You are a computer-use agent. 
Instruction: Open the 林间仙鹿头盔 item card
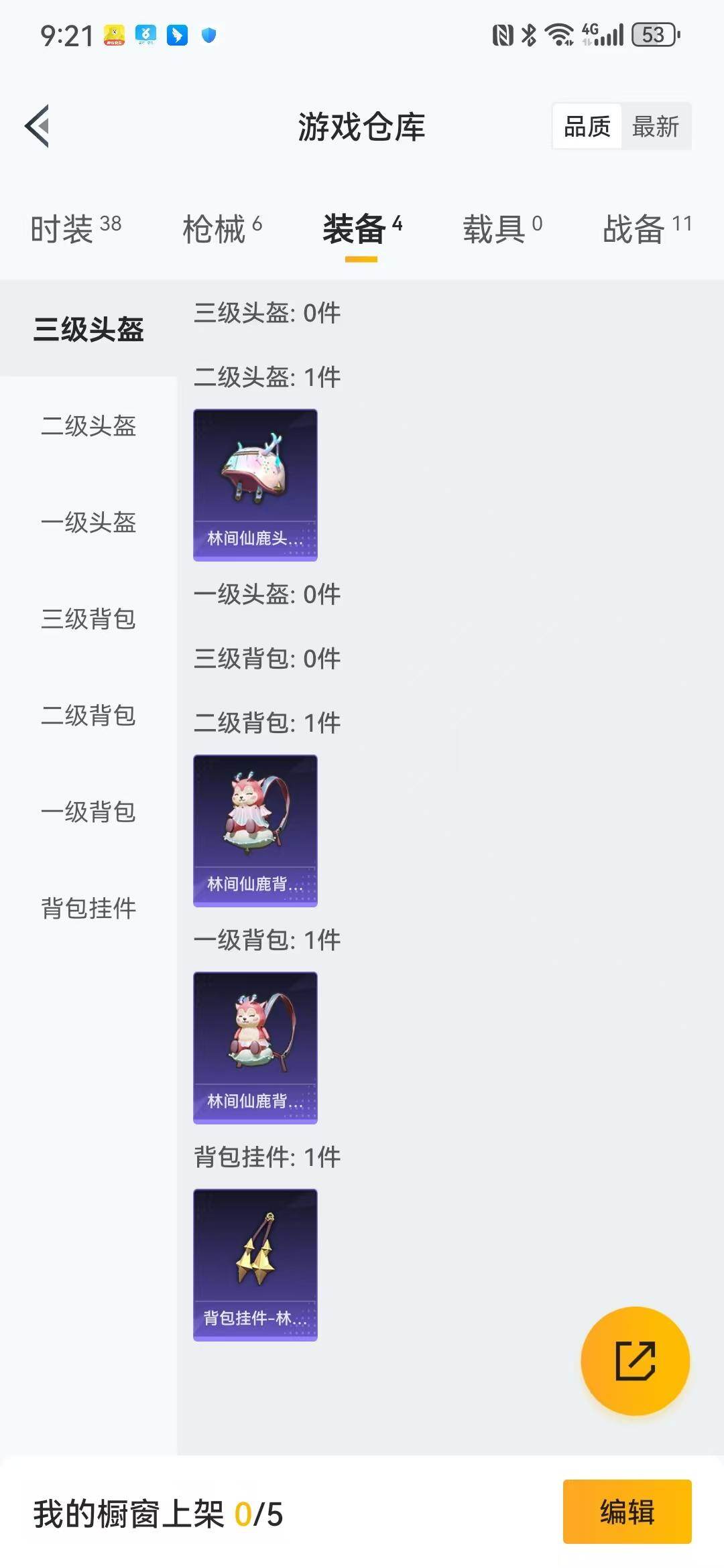click(x=255, y=484)
